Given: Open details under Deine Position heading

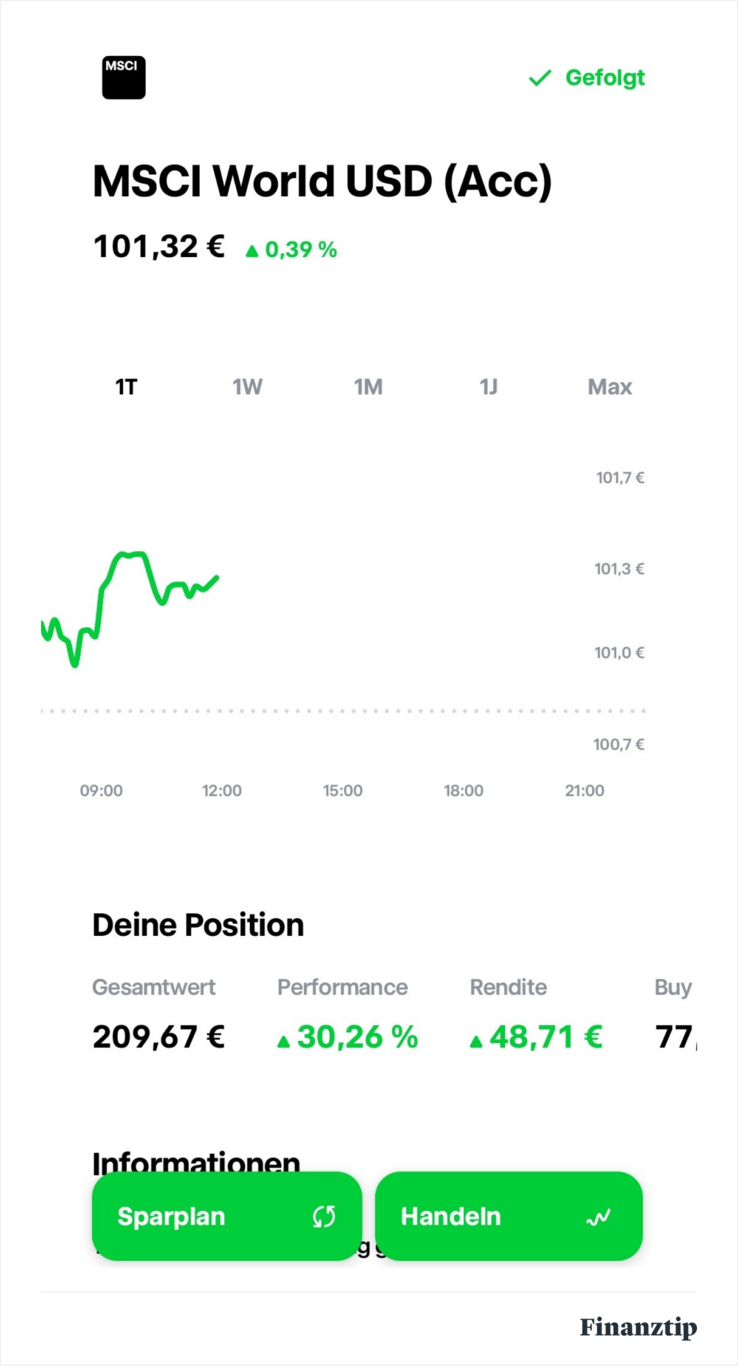Looking at the screenshot, I should [x=197, y=925].
